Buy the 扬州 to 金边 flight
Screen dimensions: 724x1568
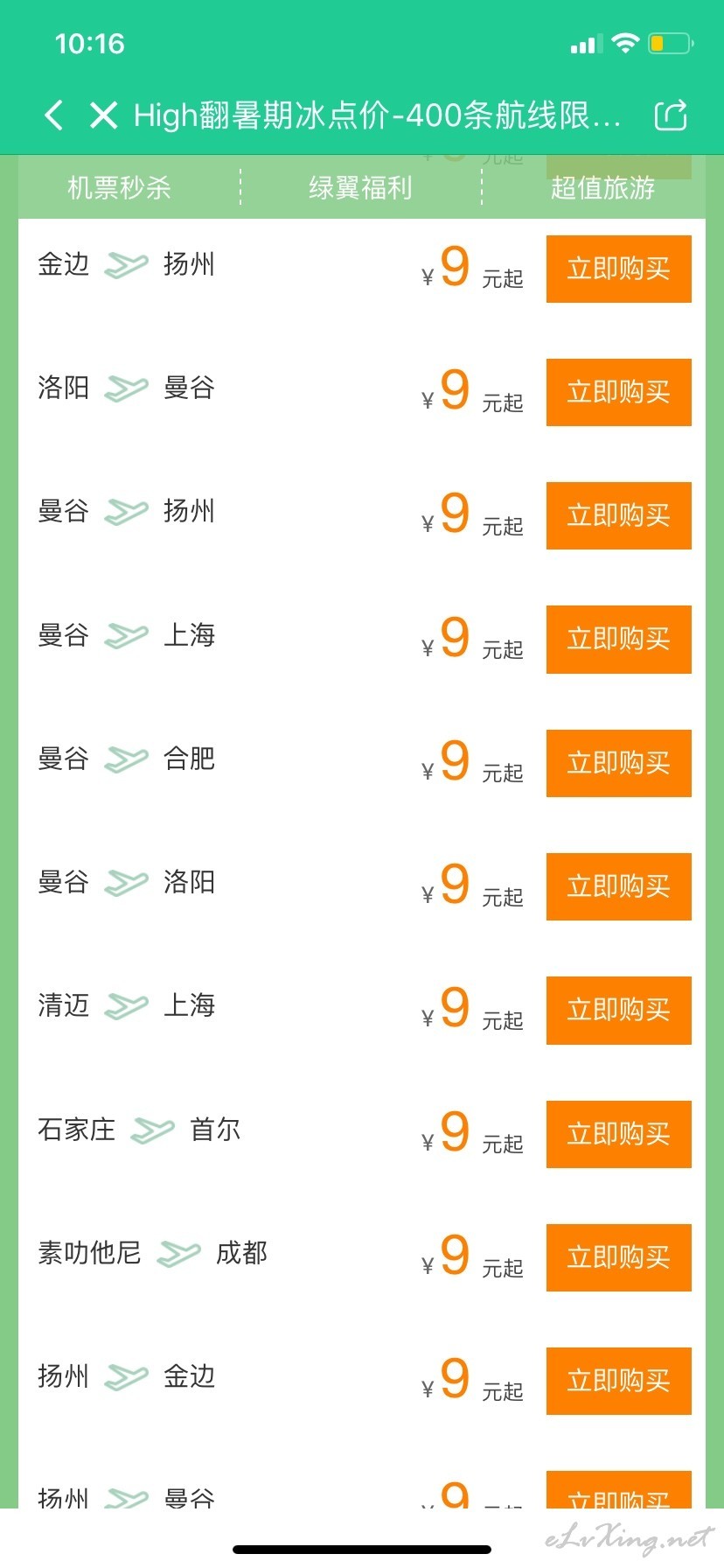point(618,1381)
